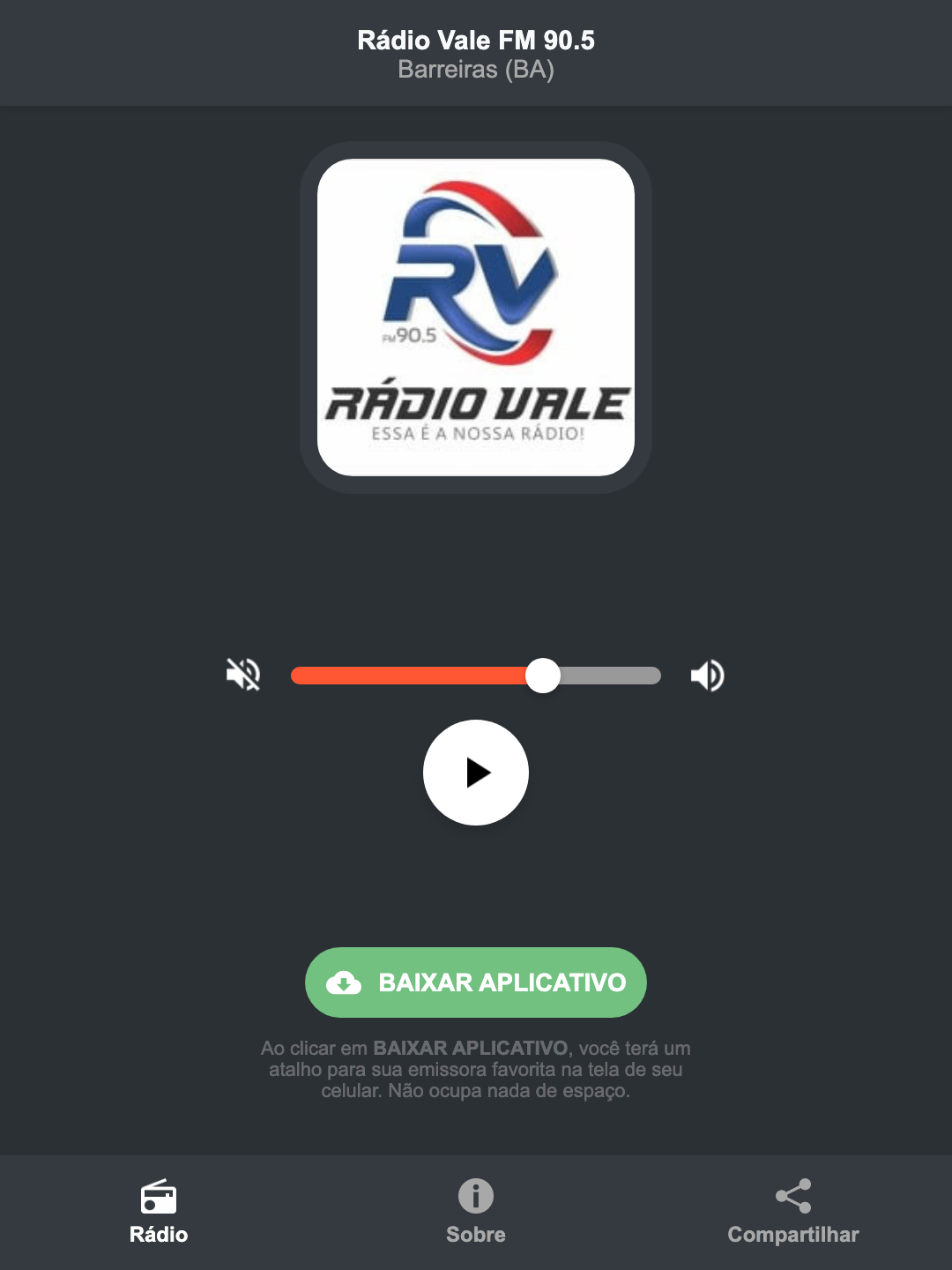The width and height of the screenshot is (952, 1270).
Task: Adjust volume using the red slider
Action: (x=543, y=675)
